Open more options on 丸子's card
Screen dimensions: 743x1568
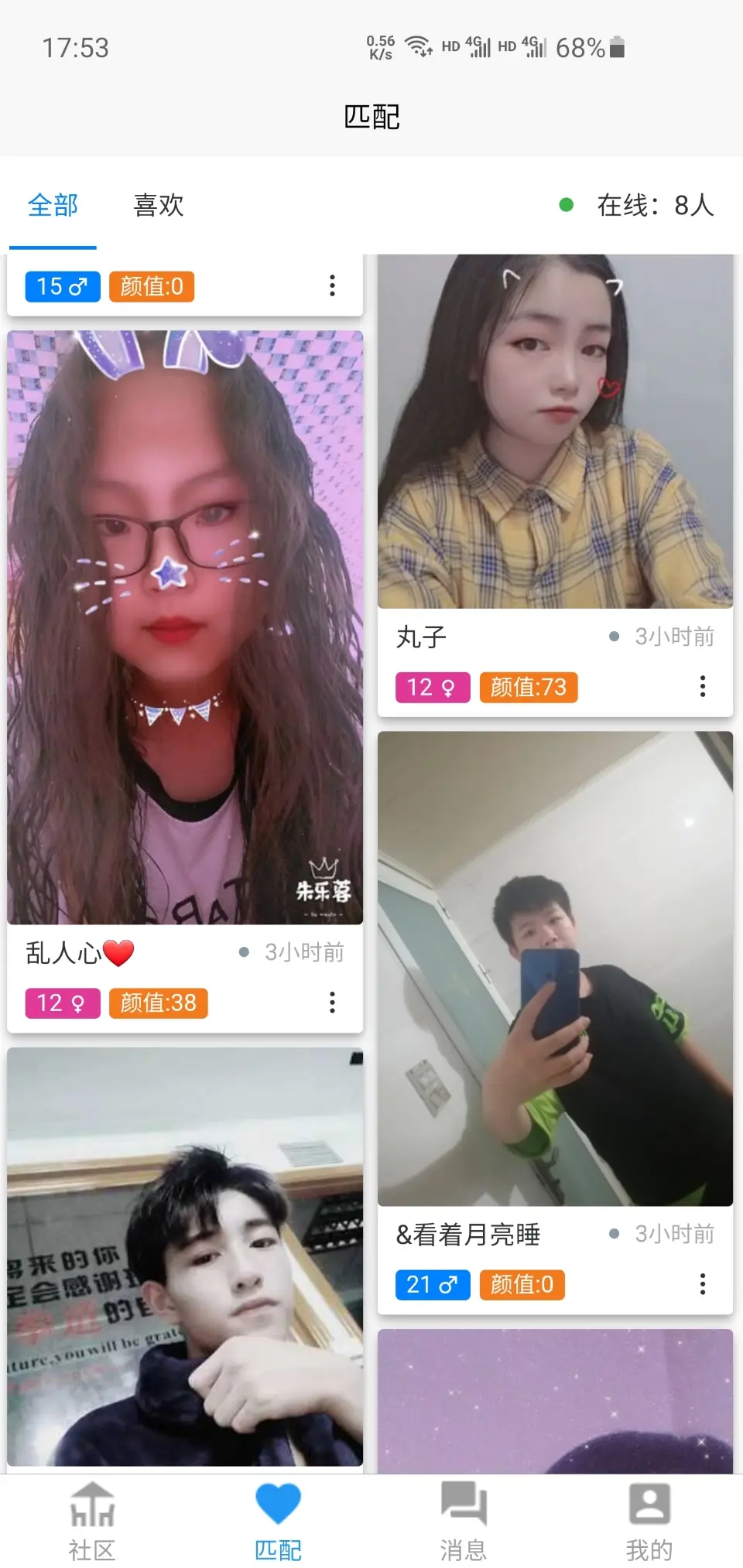(702, 686)
